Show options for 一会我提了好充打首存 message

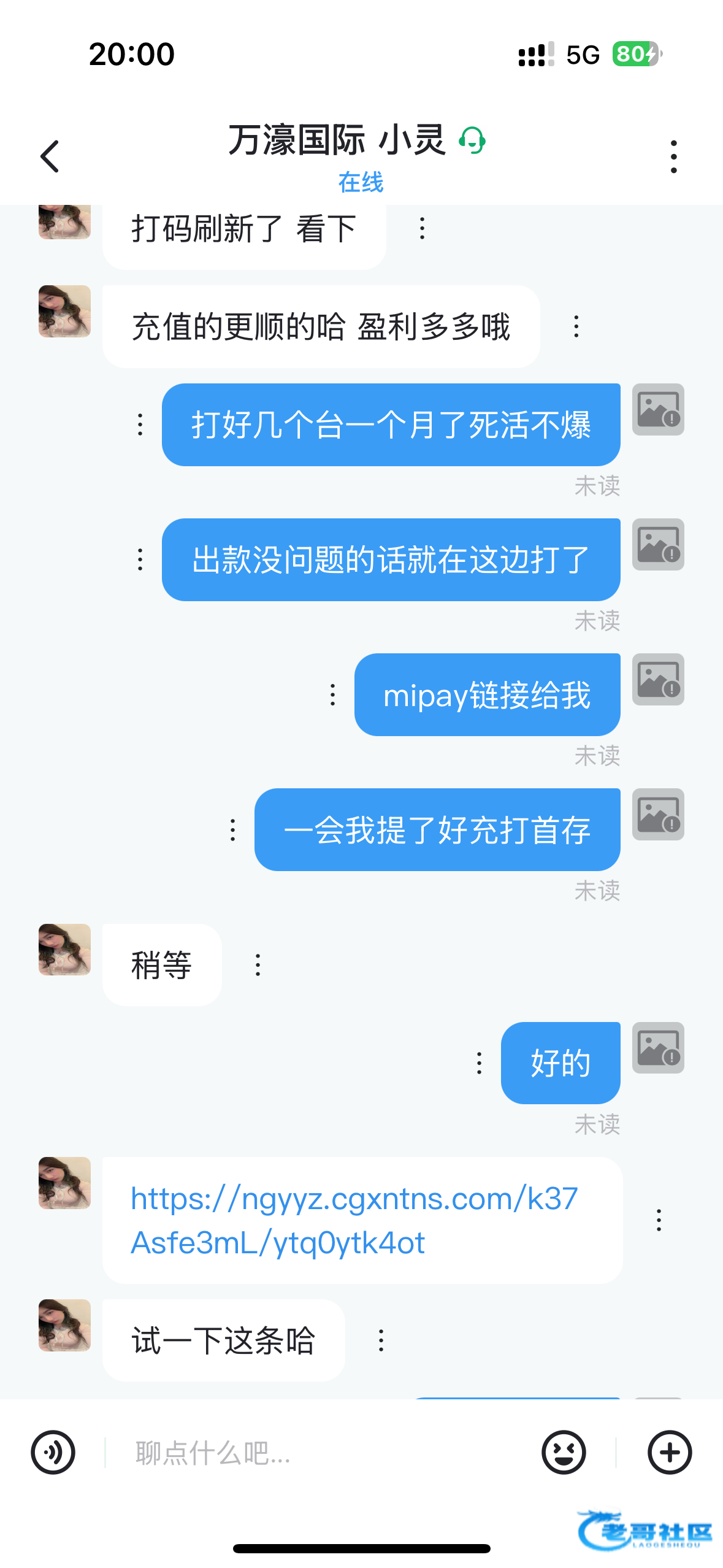click(x=232, y=830)
